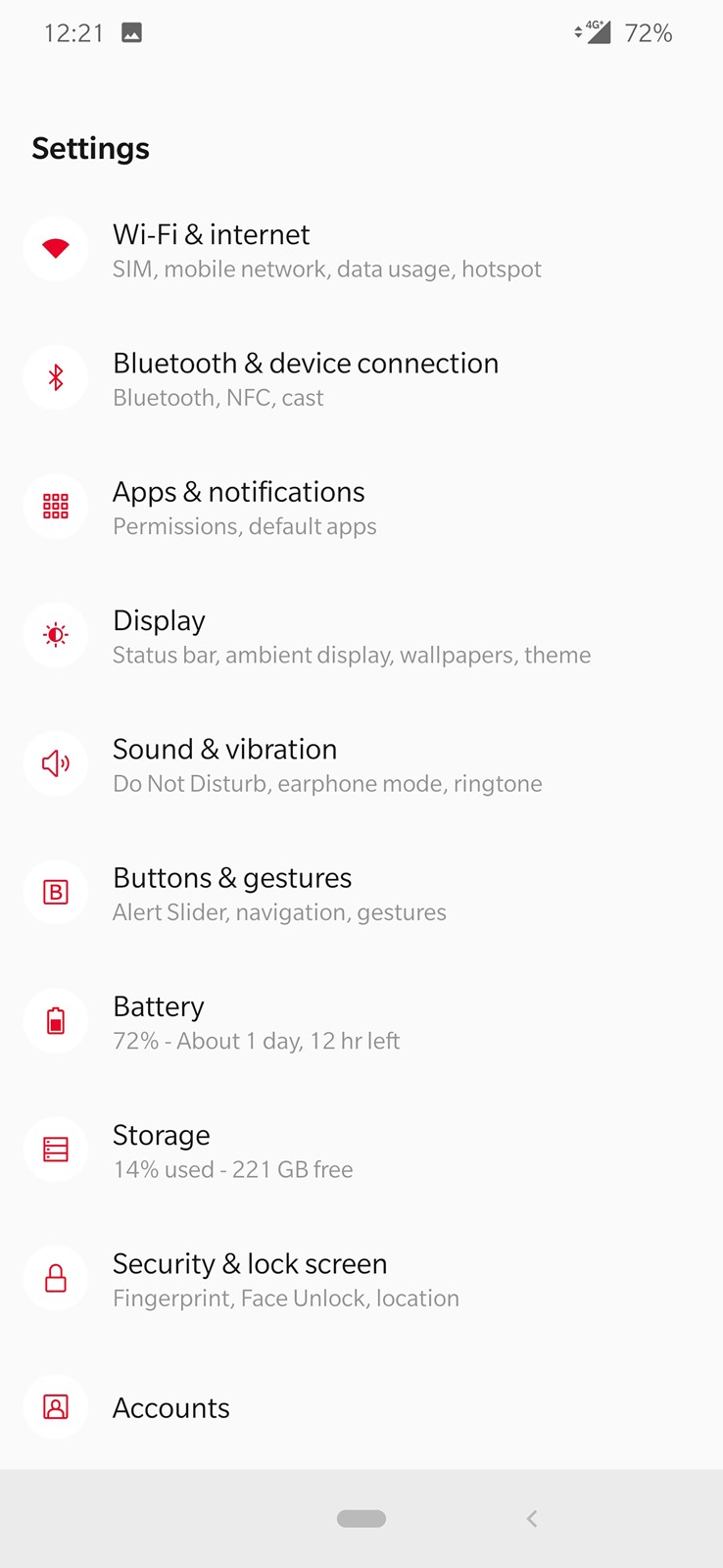Go to Security & lock screen
This screenshot has width=723, height=1568.
click(361, 1278)
